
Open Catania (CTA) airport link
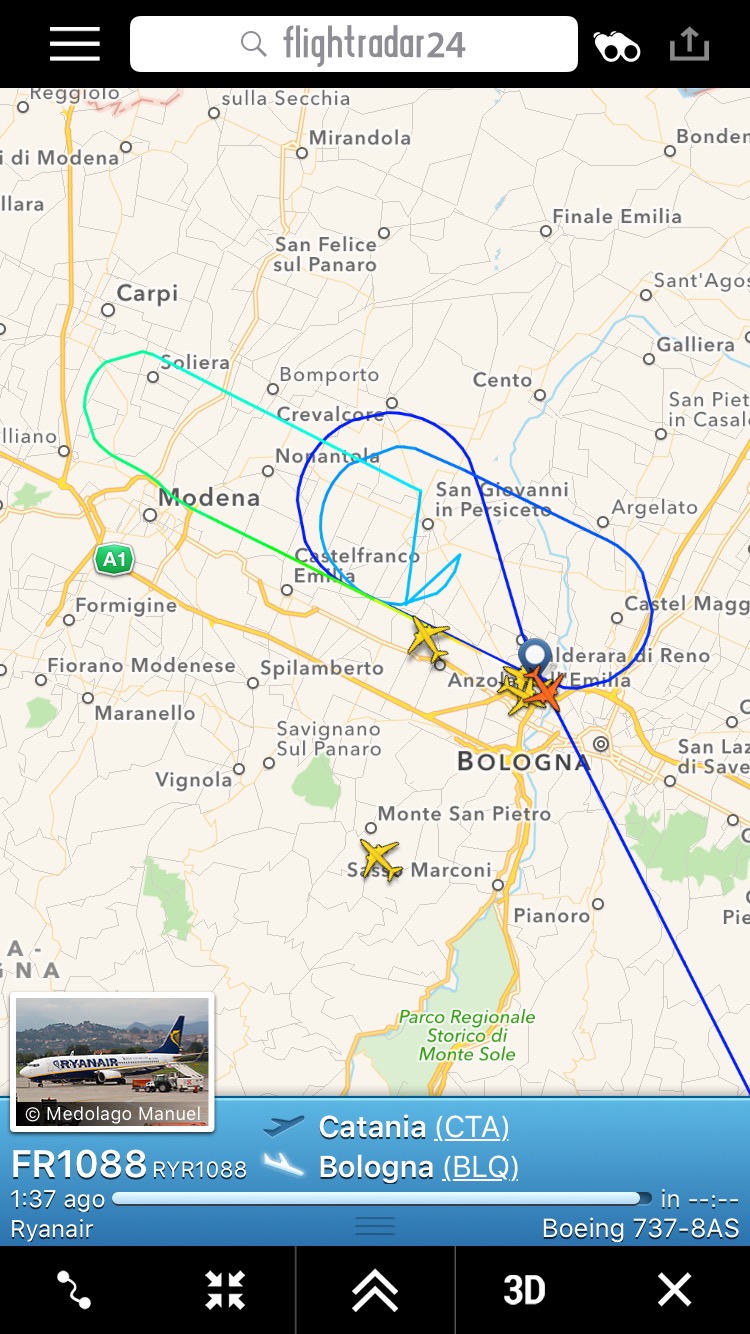point(472,1127)
